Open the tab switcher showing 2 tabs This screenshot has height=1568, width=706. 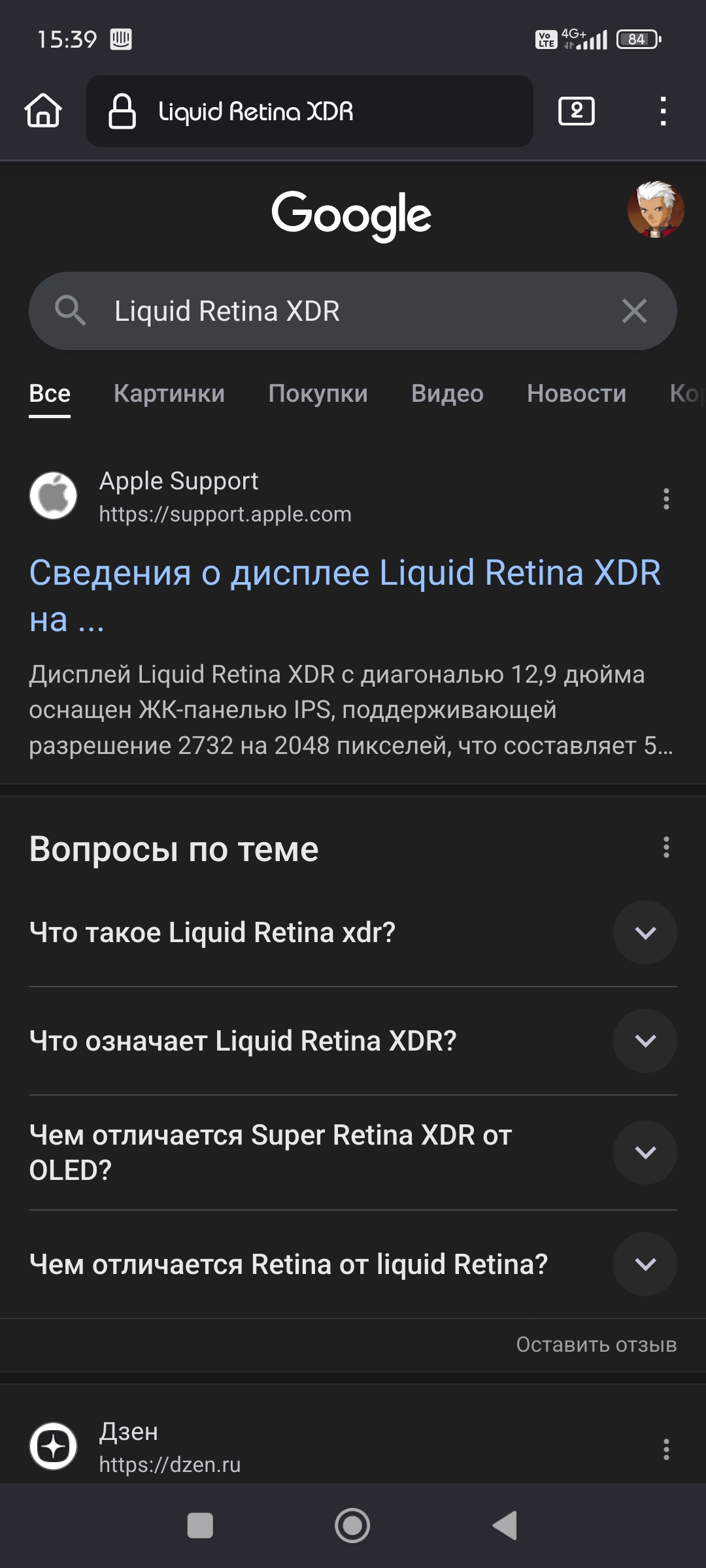click(x=576, y=110)
